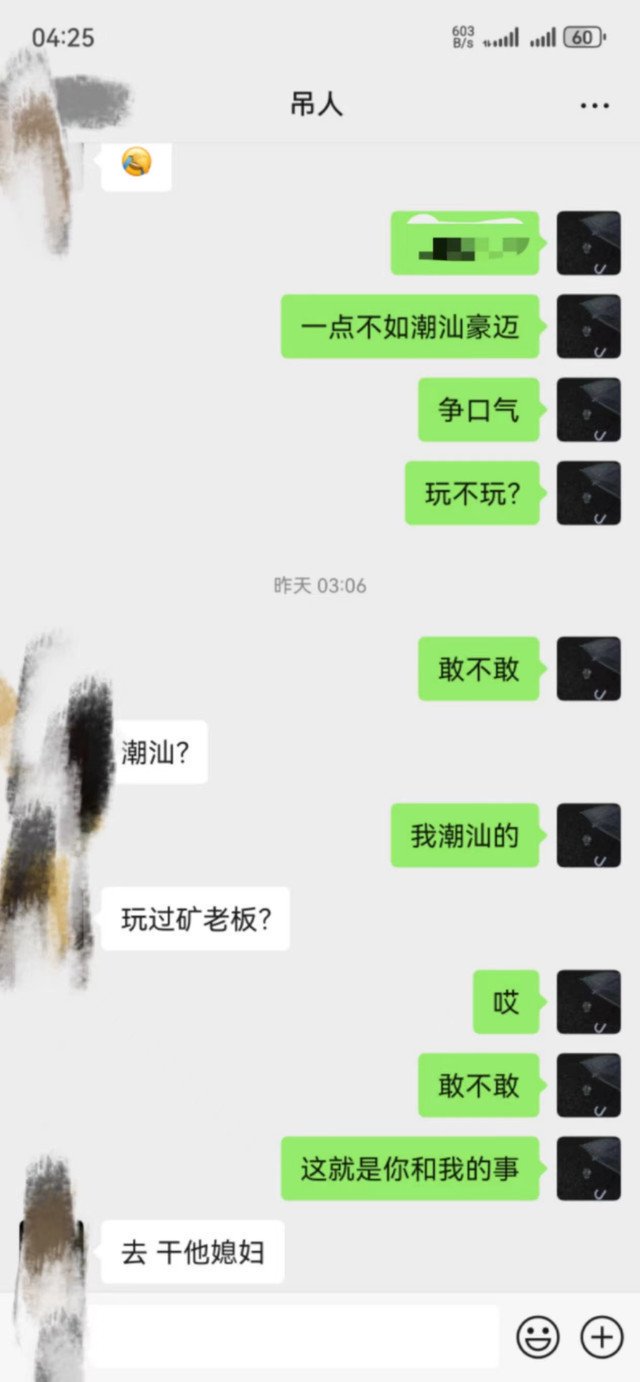Open the chat overflow menu

(x=594, y=105)
